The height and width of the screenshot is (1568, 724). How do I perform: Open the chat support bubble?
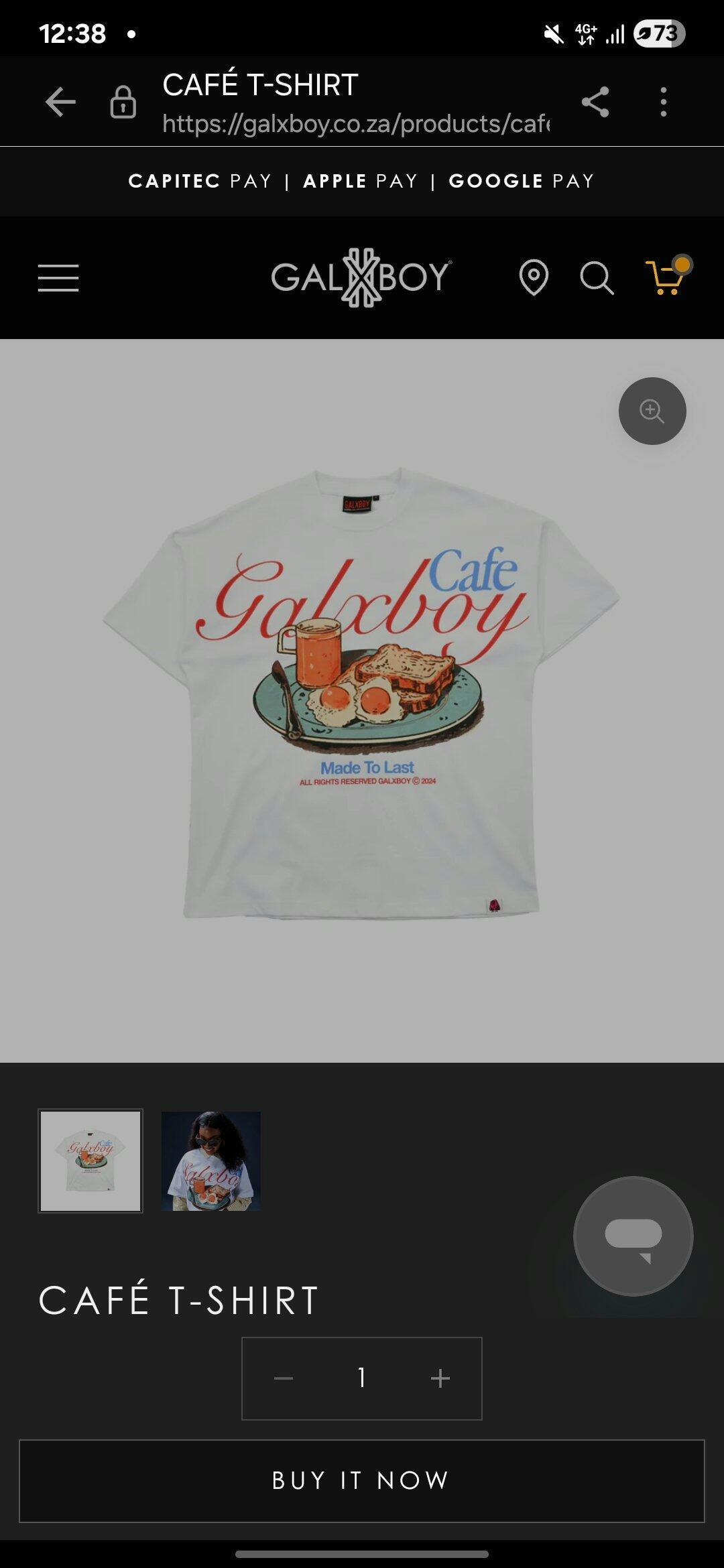tap(633, 1236)
